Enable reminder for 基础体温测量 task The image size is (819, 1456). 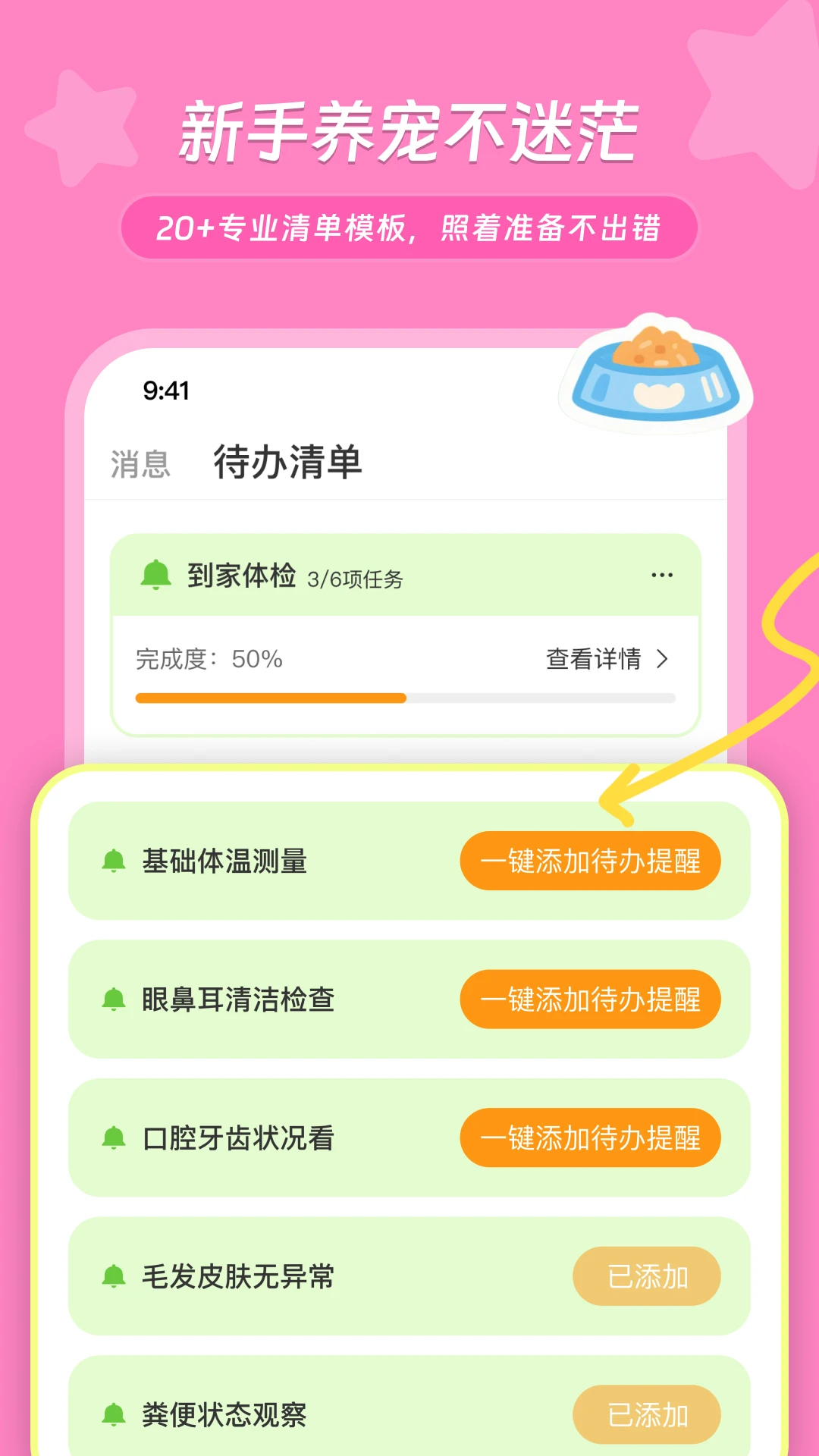[592, 860]
